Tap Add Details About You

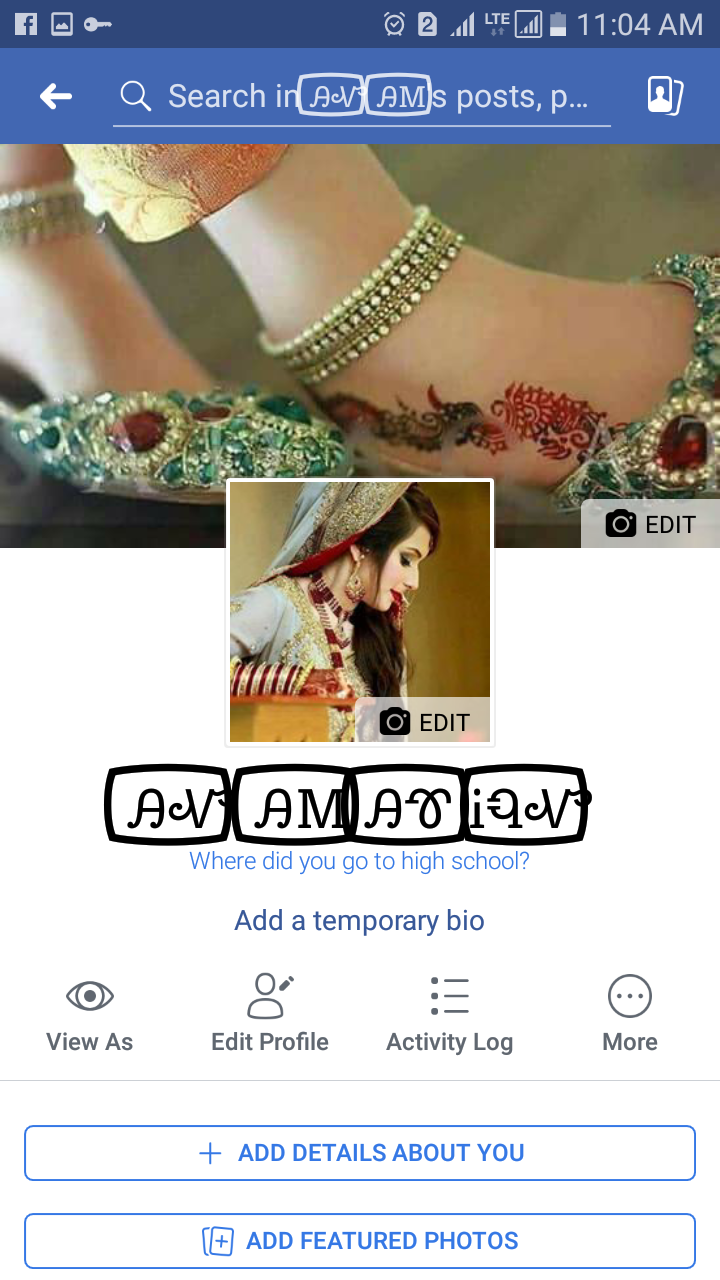(x=360, y=1153)
